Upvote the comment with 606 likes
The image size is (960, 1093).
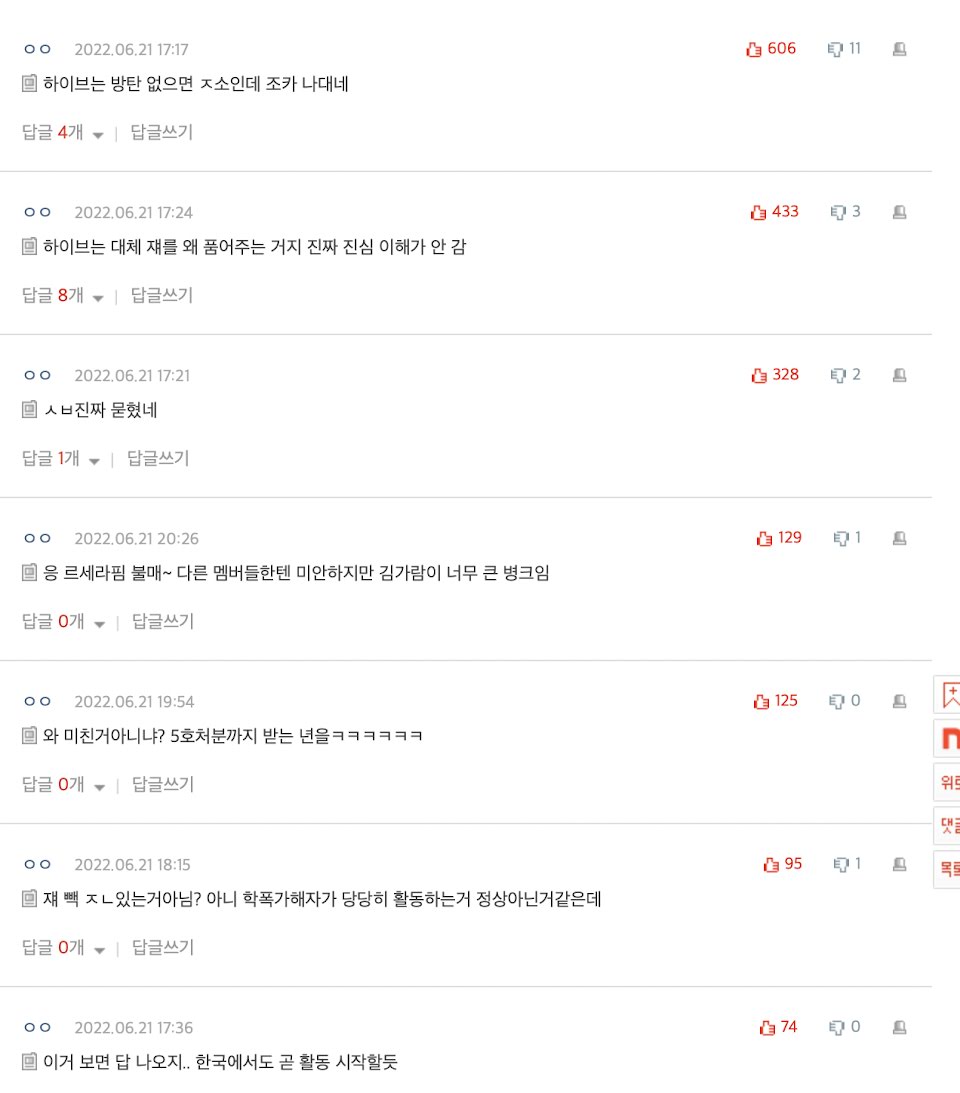coord(770,49)
